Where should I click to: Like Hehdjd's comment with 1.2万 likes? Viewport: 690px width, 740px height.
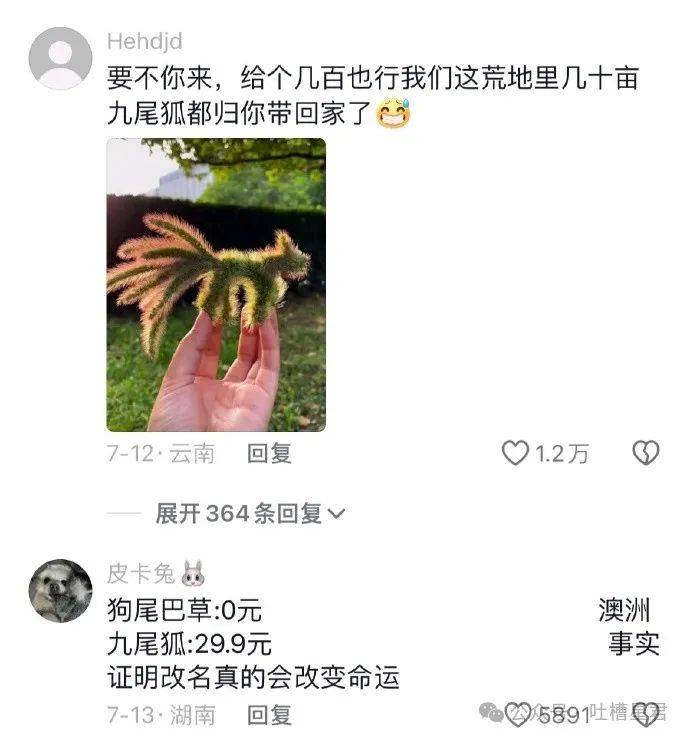[x=515, y=454]
